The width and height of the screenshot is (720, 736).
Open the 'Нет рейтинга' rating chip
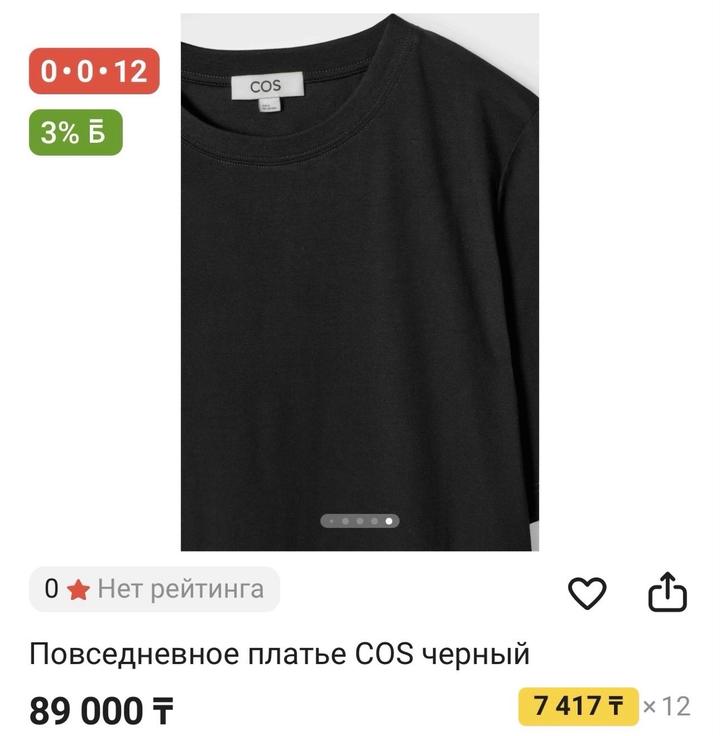tap(154, 589)
